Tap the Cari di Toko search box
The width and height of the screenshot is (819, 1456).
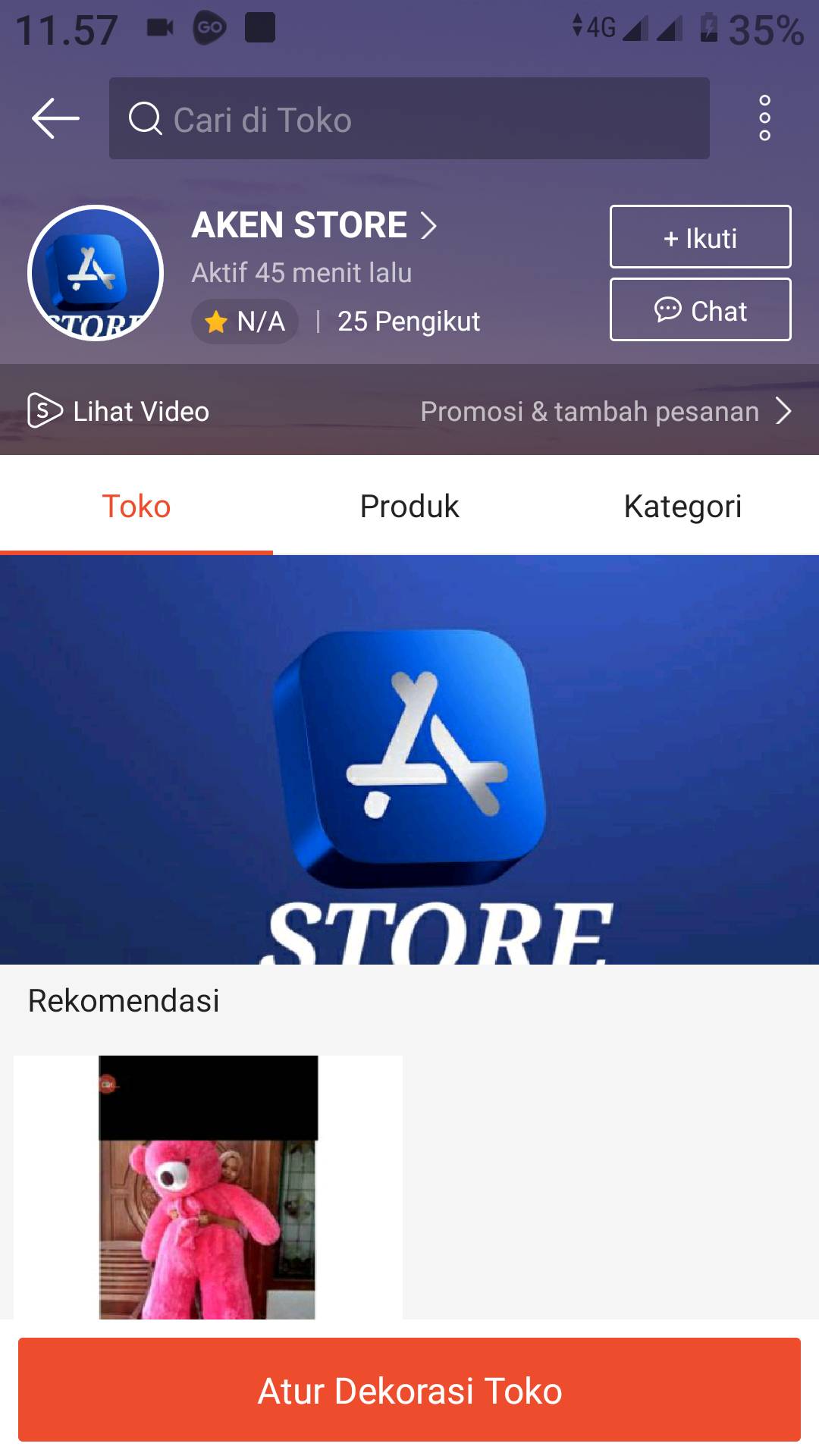coord(409,118)
